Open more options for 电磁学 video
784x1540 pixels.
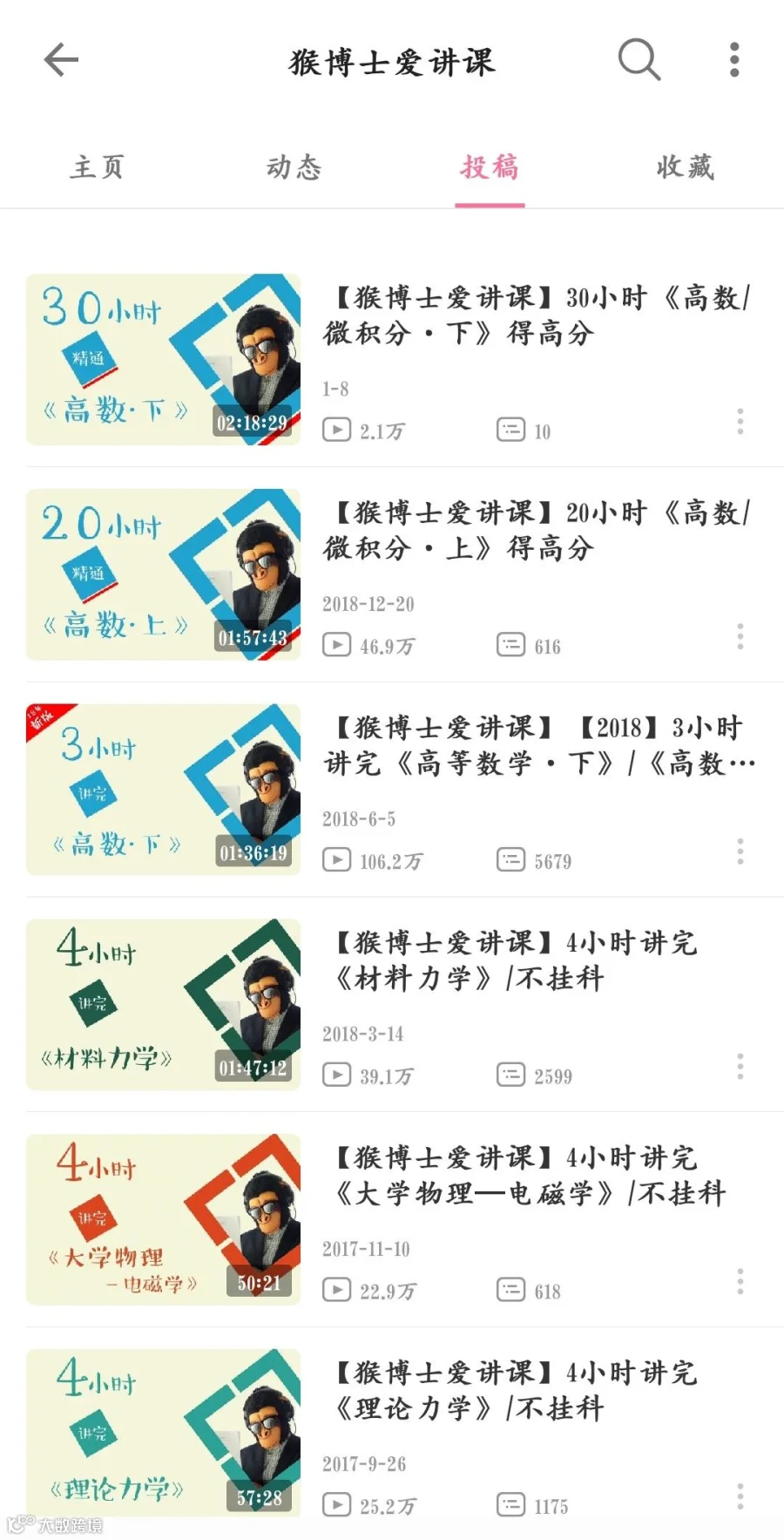740,1281
